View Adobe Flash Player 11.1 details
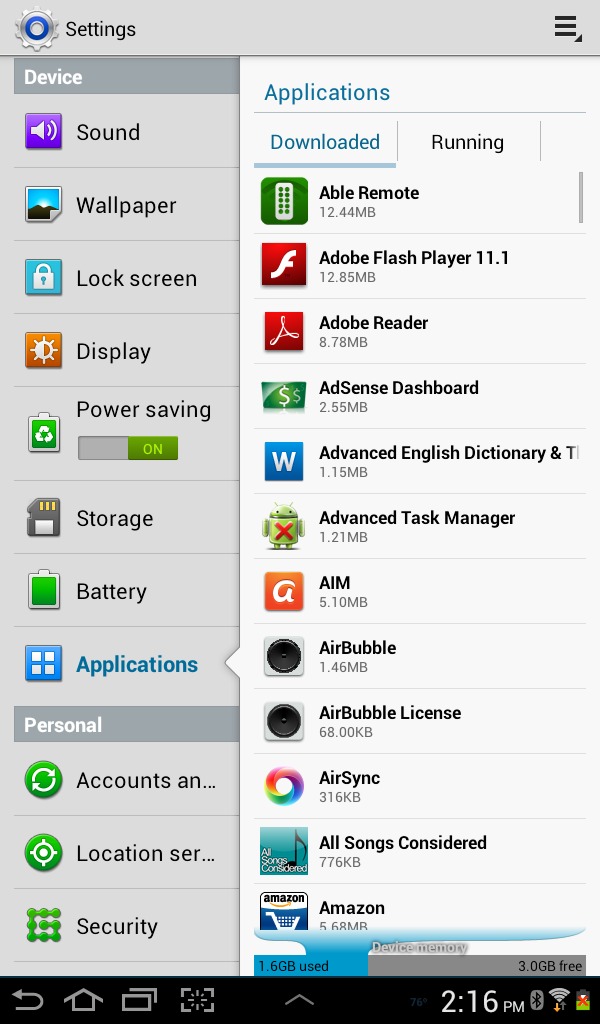Screen dimensions: 600x1024 pyautogui.click(x=420, y=266)
